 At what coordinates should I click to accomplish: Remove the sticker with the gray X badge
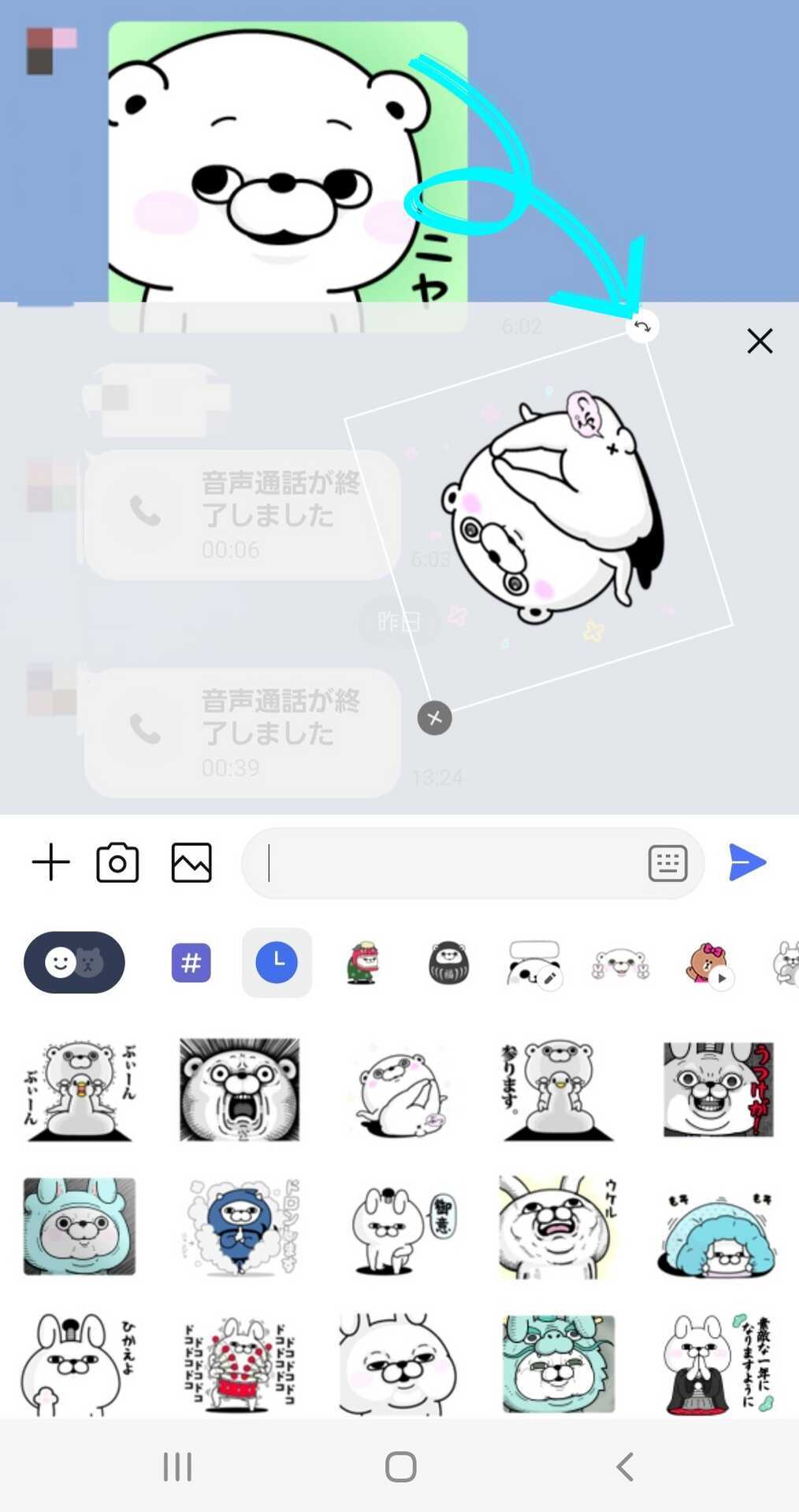click(x=434, y=718)
